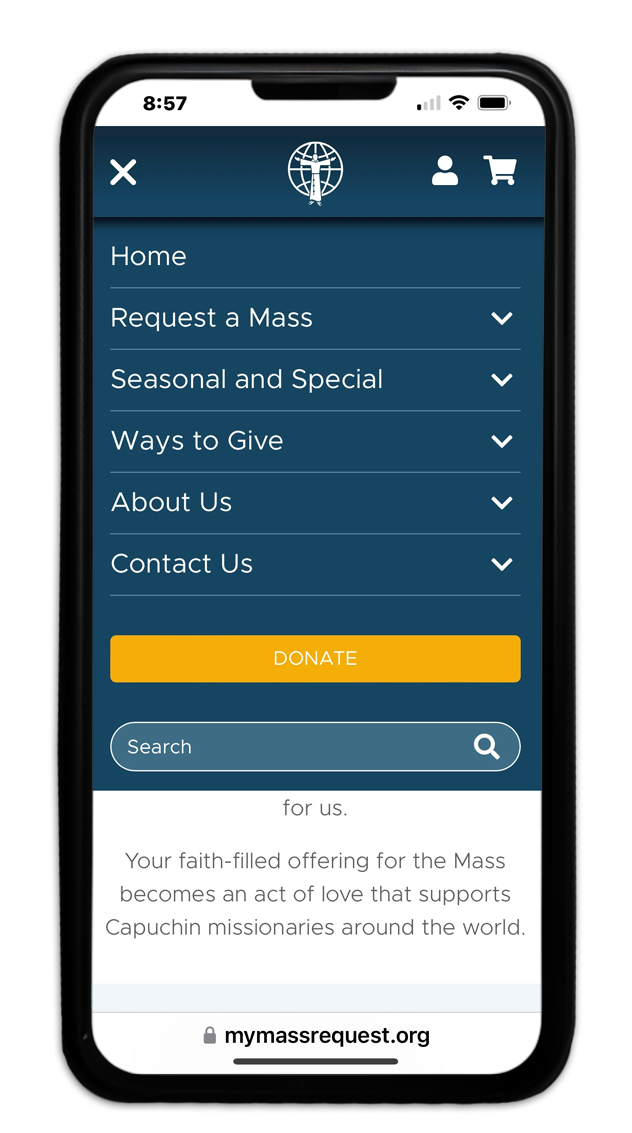
Task: Expand the Seasonal and Special submenu
Action: 501,379
